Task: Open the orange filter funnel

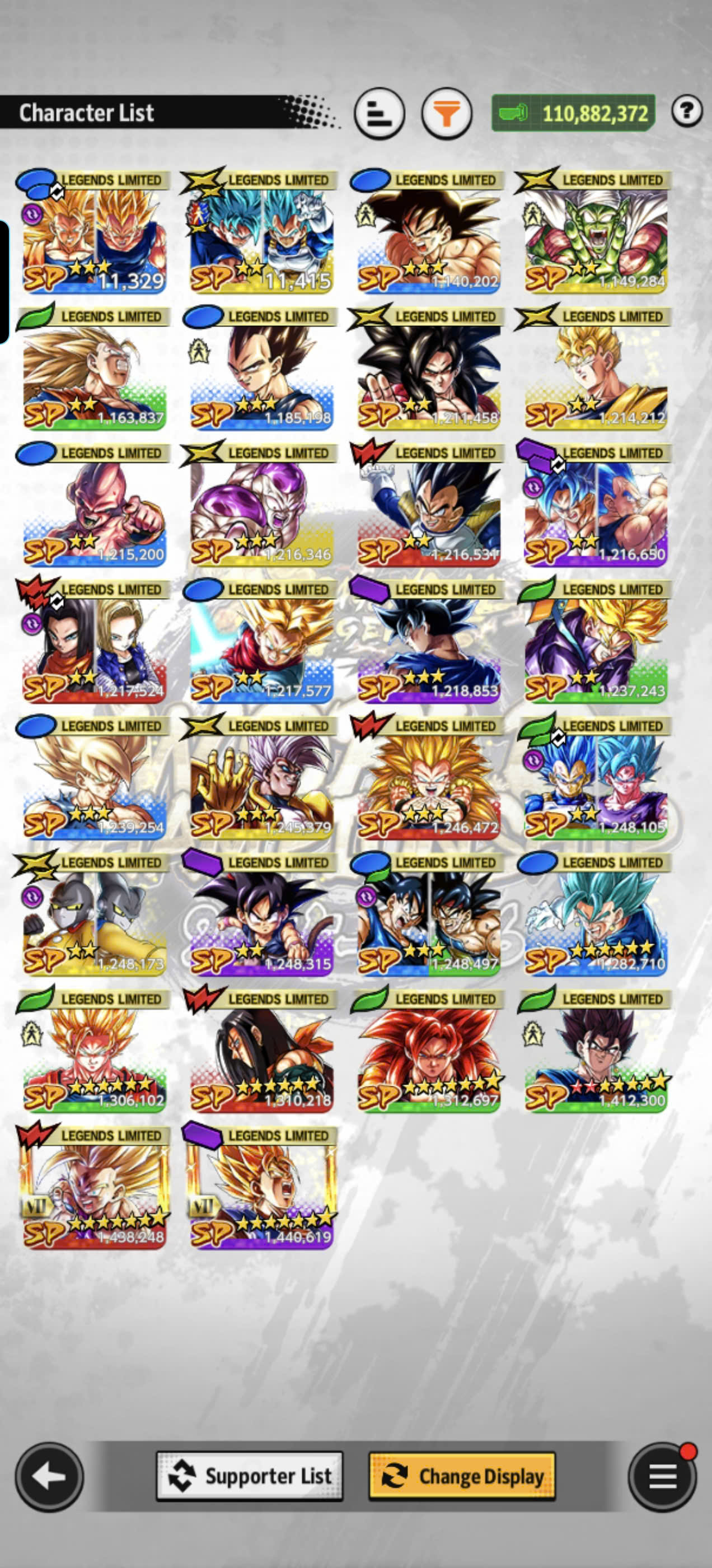Action: pyautogui.click(x=447, y=113)
